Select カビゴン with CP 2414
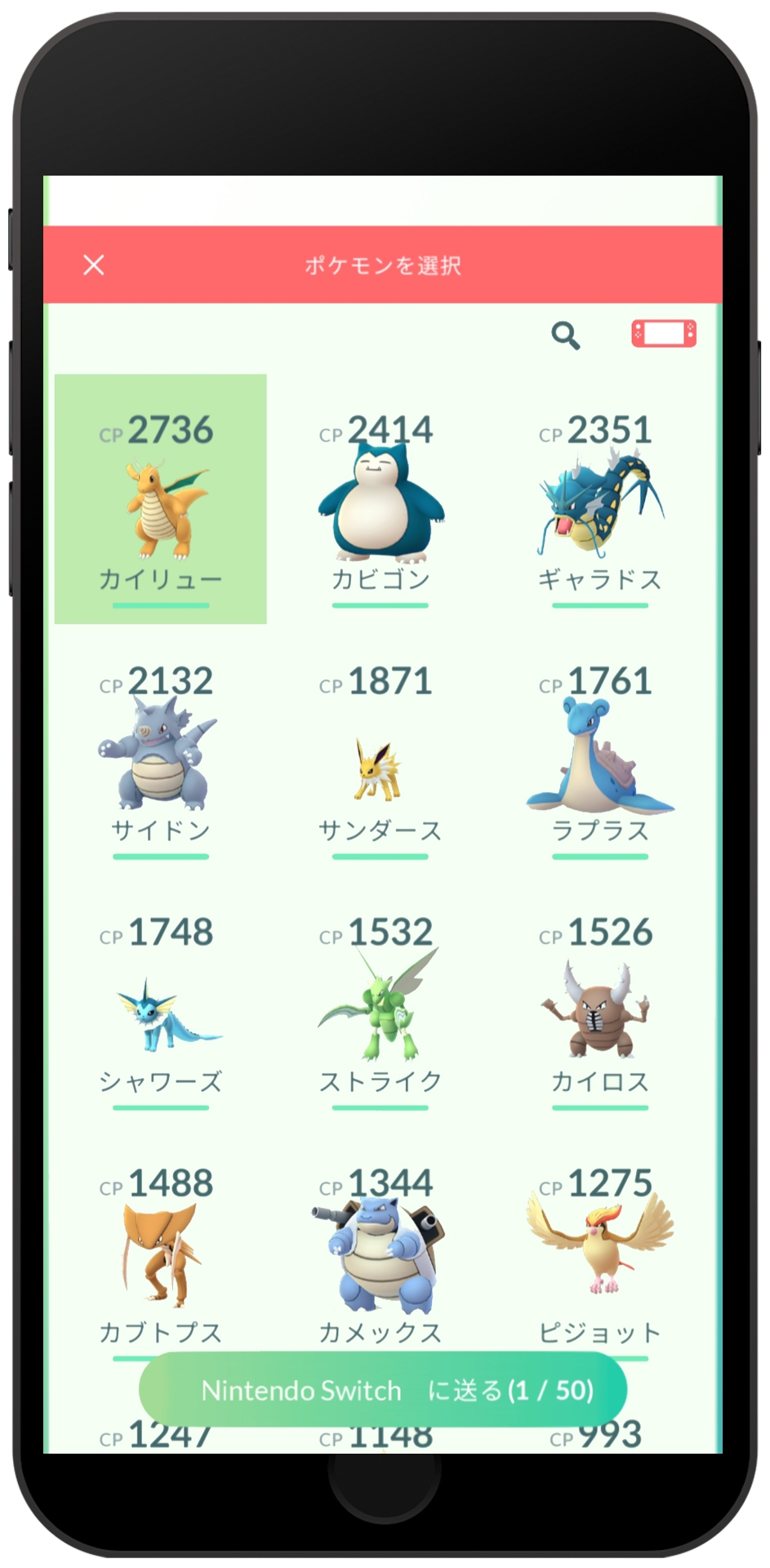Screen dimensions: 770x1568 pos(381,499)
